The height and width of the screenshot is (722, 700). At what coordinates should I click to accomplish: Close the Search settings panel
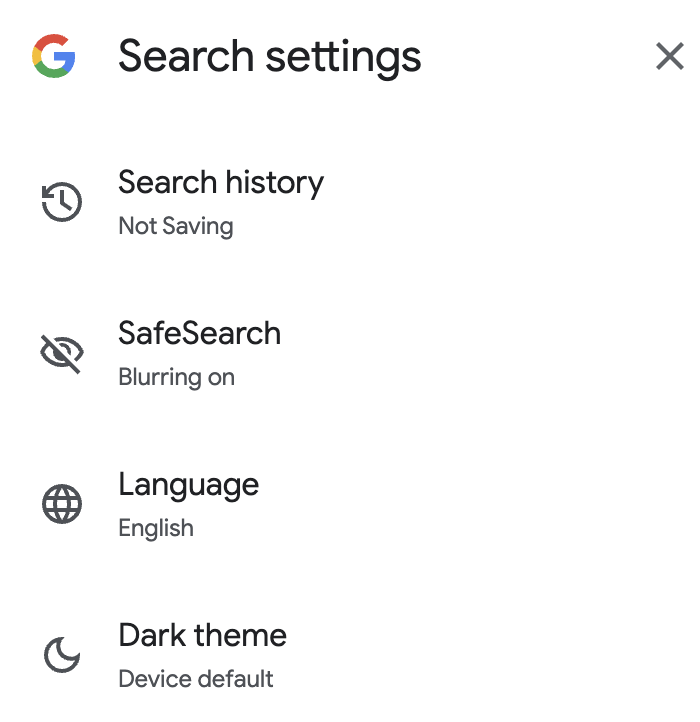click(x=669, y=56)
